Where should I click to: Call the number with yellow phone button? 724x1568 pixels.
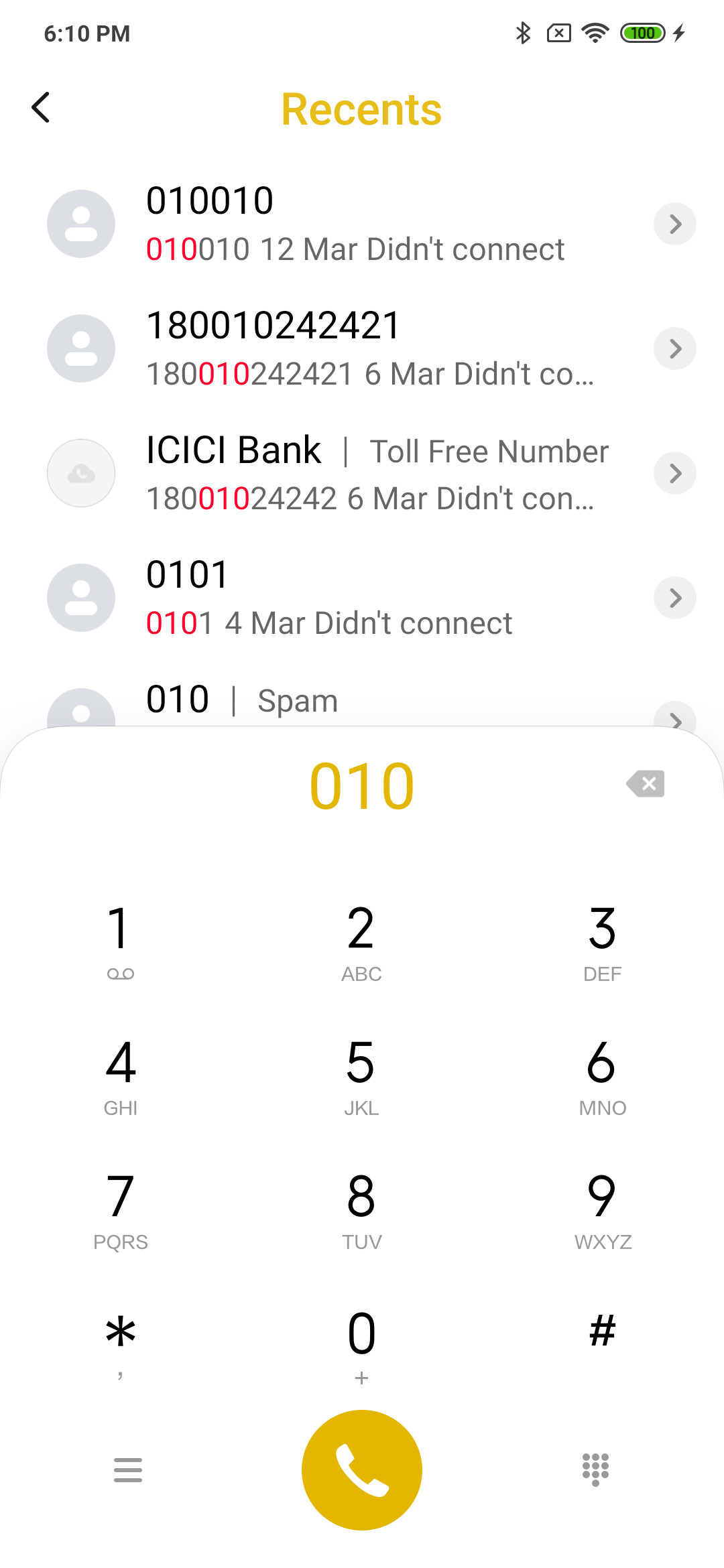[362, 1470]
